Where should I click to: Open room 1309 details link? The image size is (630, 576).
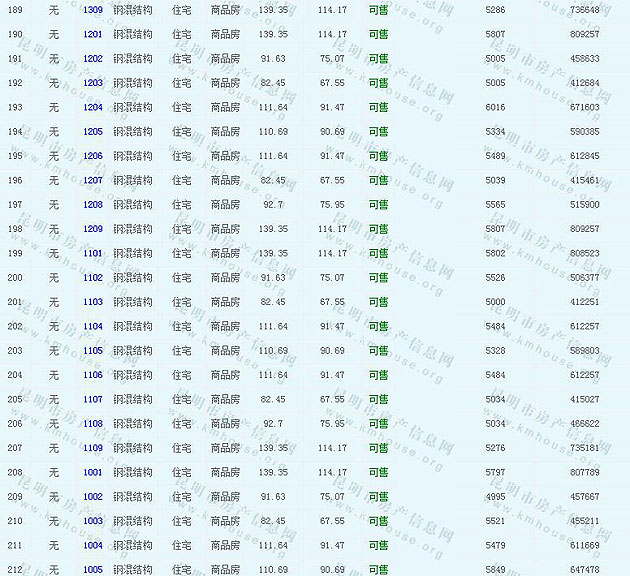point(92,10)
